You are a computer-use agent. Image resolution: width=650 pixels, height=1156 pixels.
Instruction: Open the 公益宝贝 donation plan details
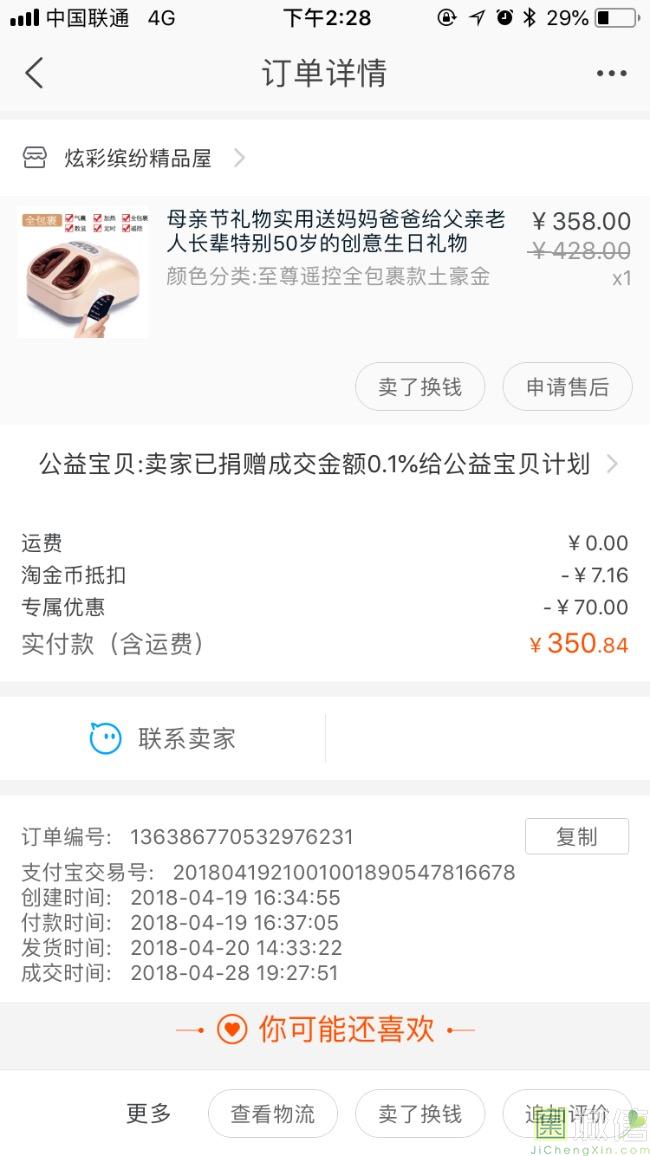(325, 464)
